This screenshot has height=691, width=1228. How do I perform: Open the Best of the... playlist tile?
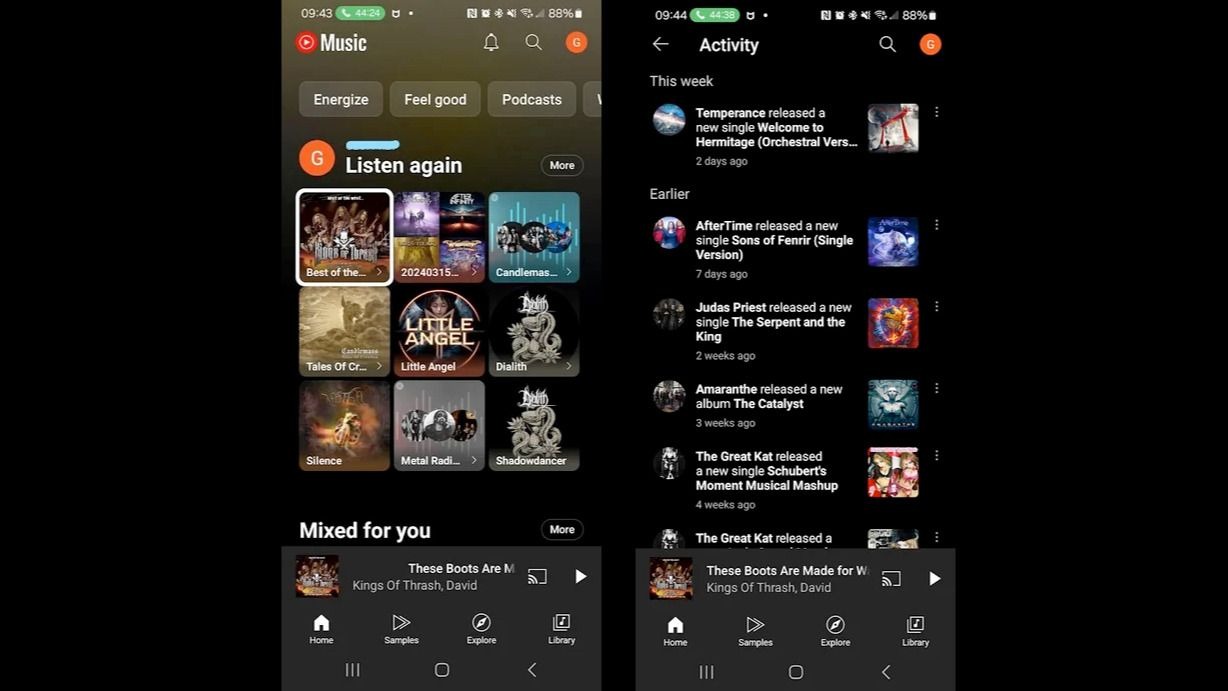pyautogui.click(x=344, y=237)
